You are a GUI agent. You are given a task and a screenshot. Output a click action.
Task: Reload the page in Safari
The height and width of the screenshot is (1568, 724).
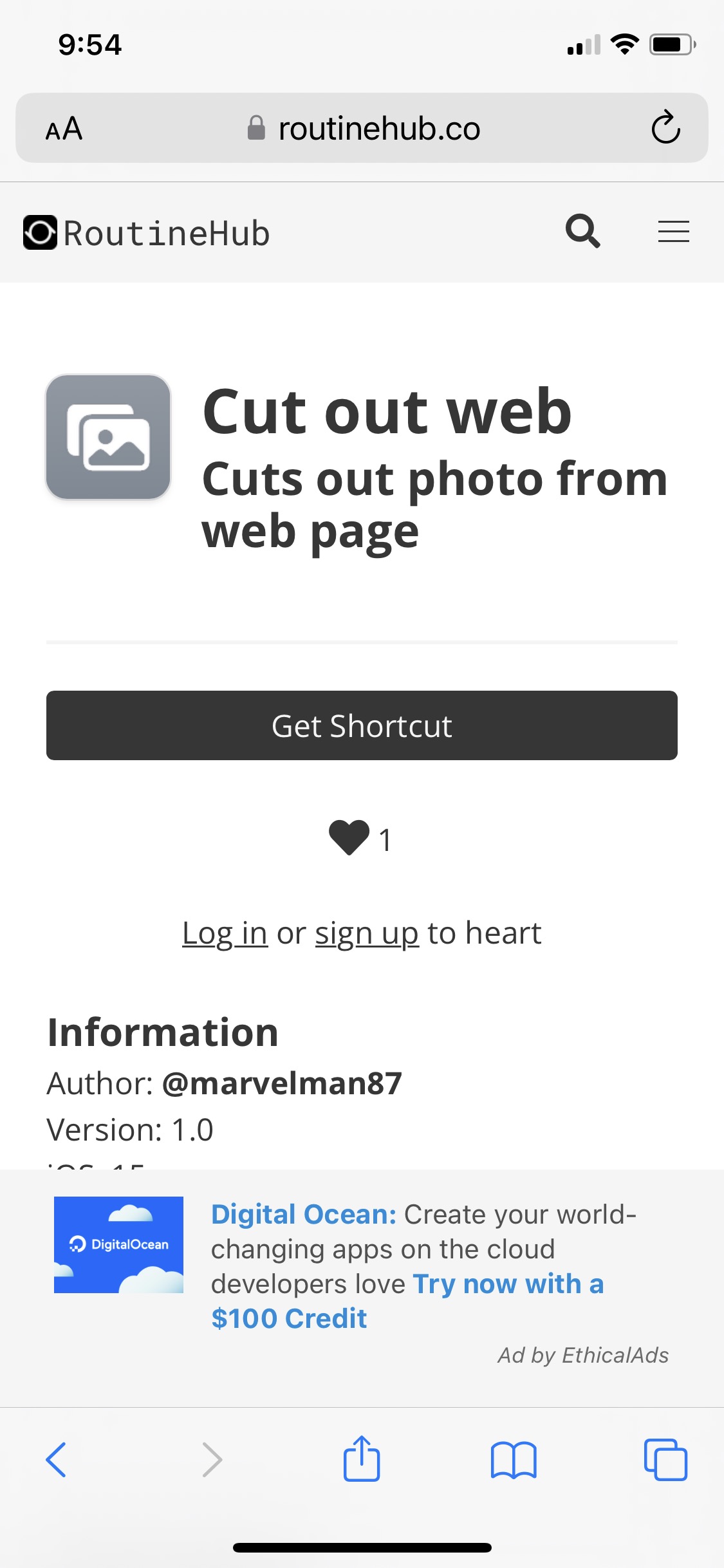pyautogui.click(x=665, y=127)
